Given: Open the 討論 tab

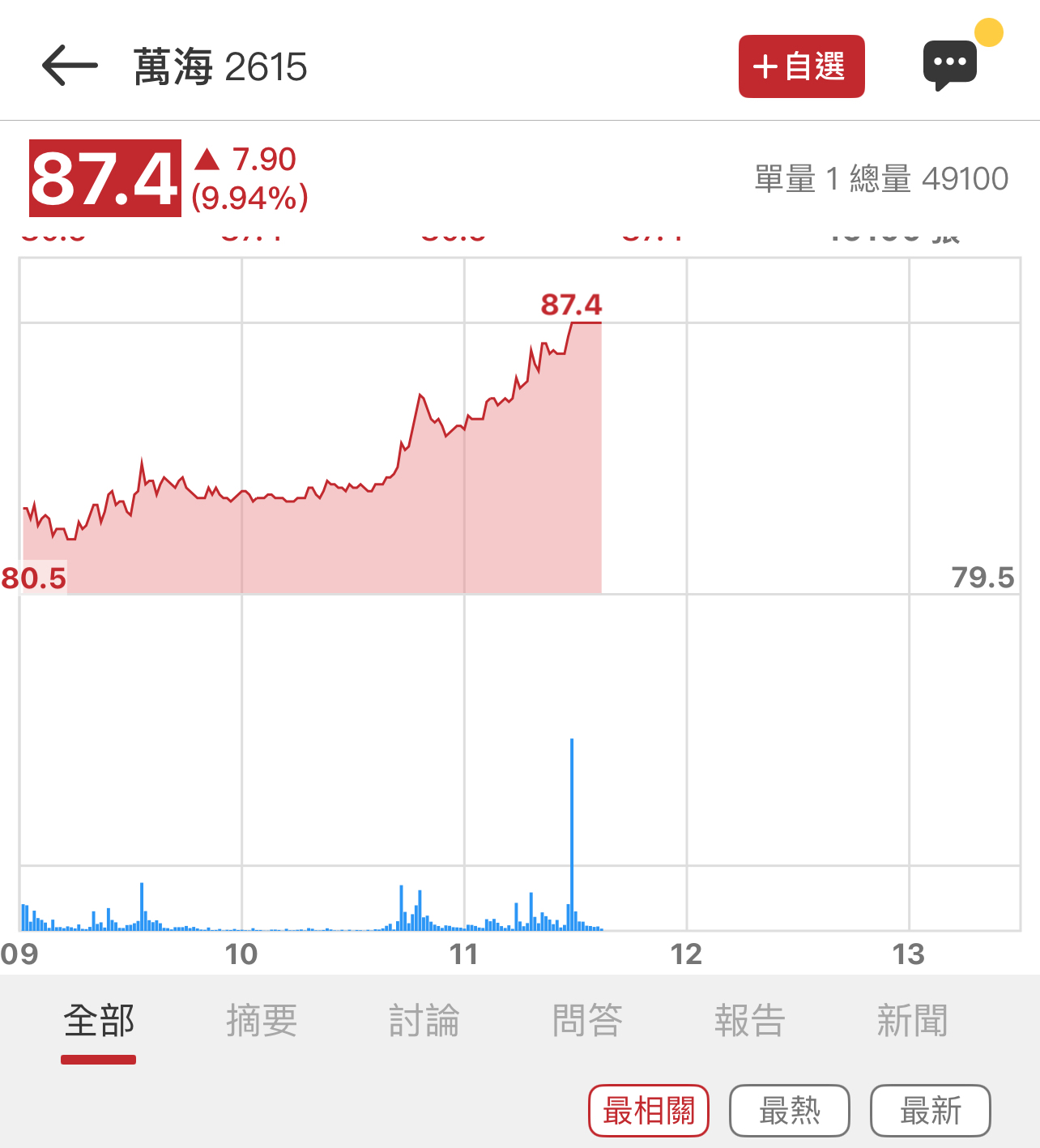Looking at the screenshot, I should (x=424, y=1021).
